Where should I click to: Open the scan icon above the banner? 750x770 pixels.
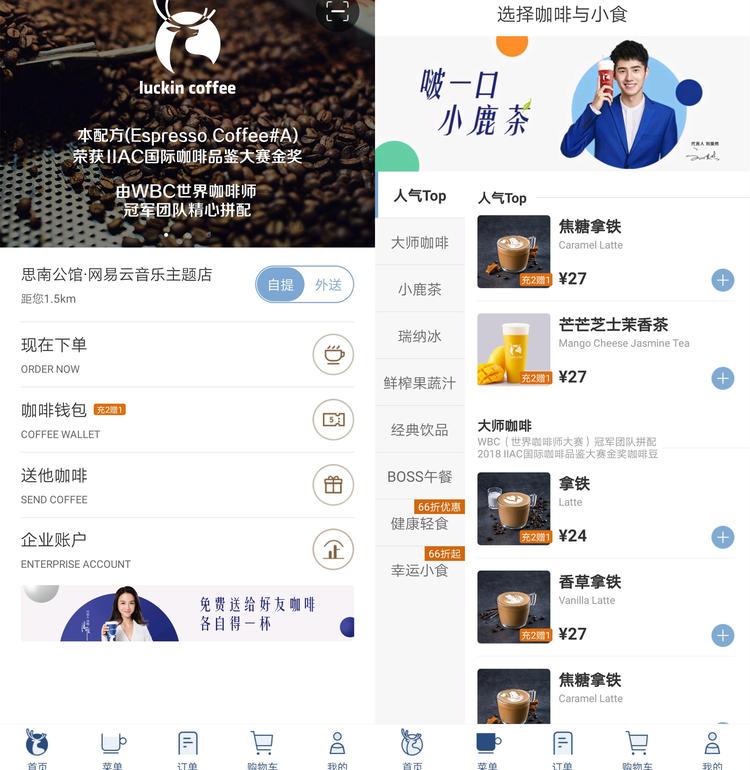338,11
